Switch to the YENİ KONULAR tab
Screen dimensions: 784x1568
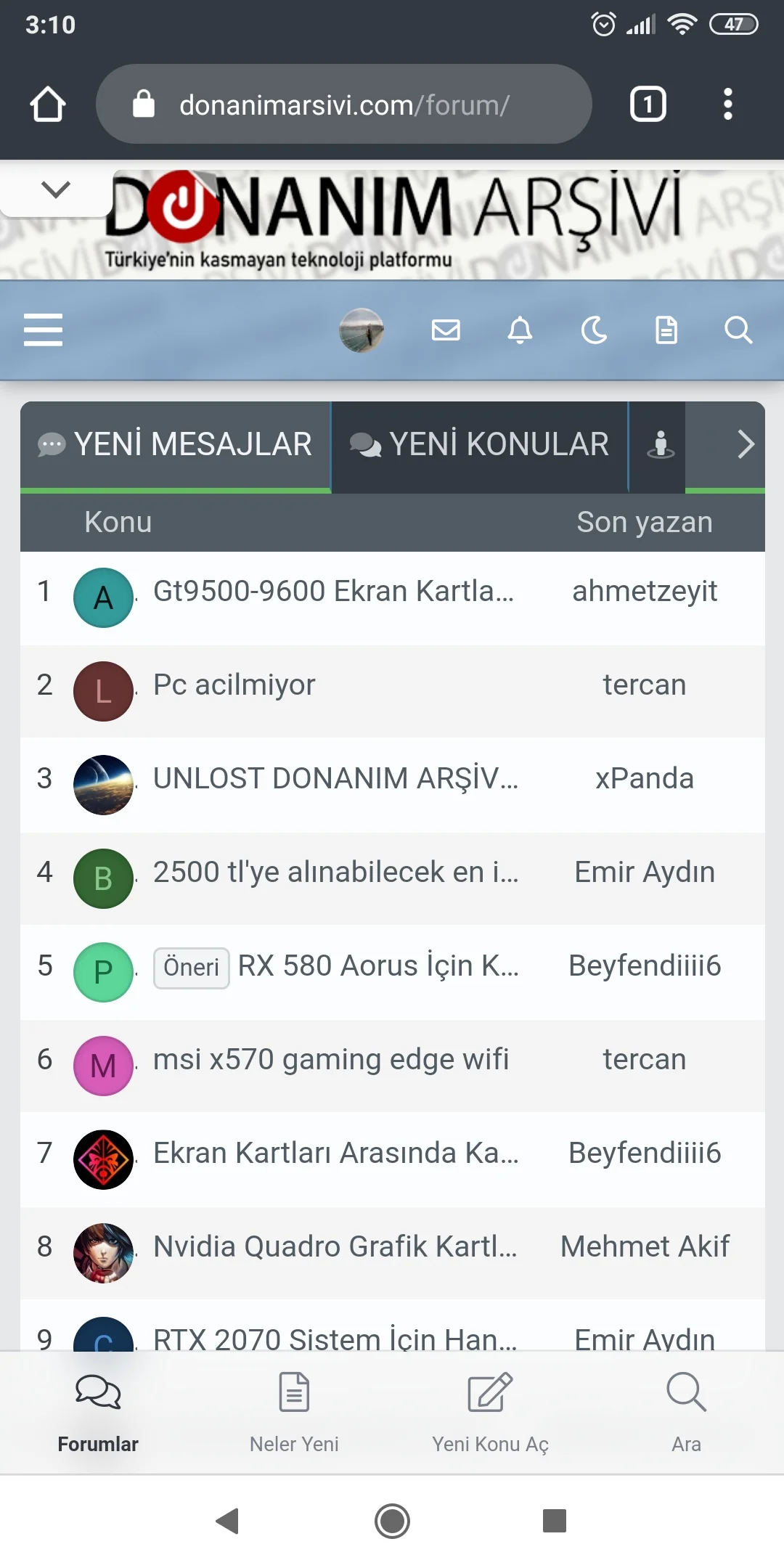pos(479,444)
